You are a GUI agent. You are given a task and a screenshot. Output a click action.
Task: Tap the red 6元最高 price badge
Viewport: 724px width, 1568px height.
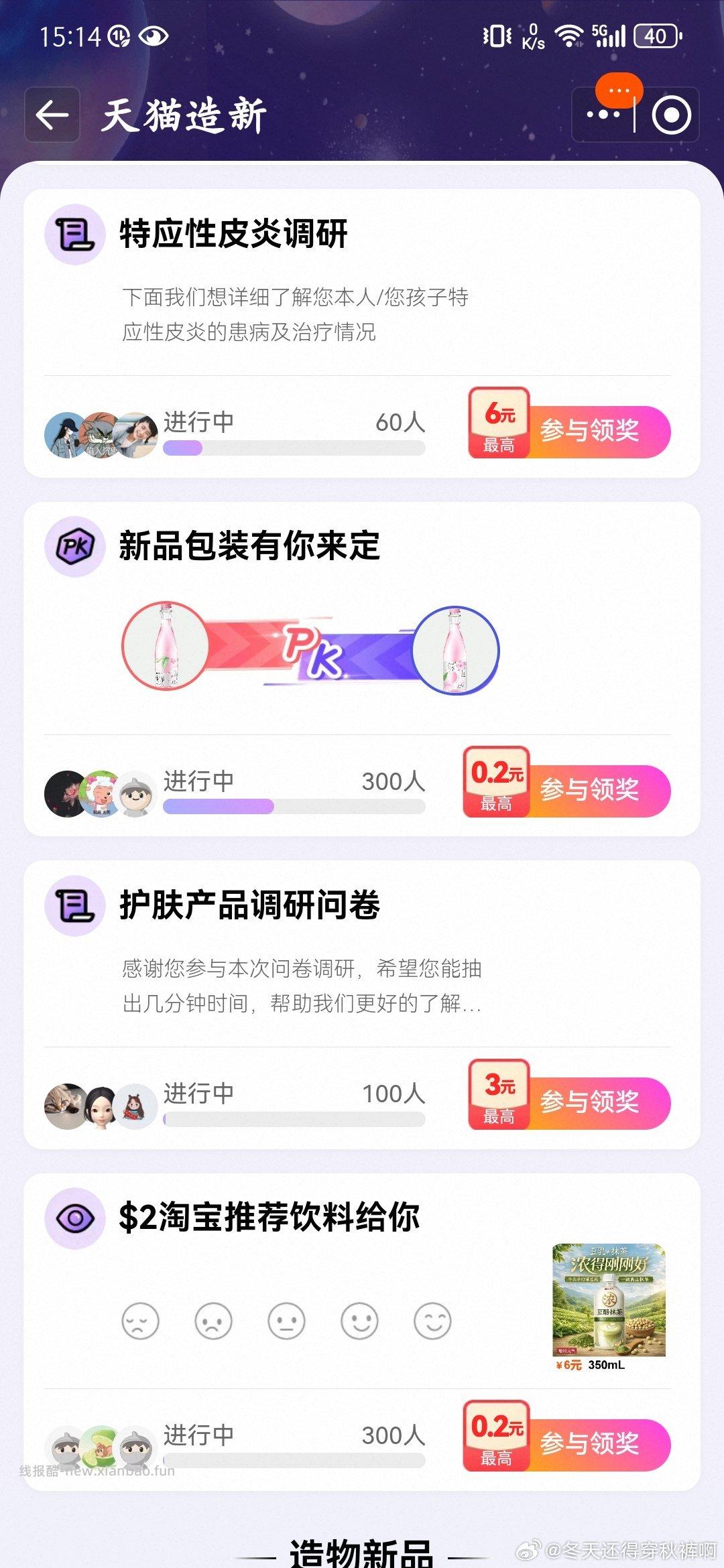499,423
